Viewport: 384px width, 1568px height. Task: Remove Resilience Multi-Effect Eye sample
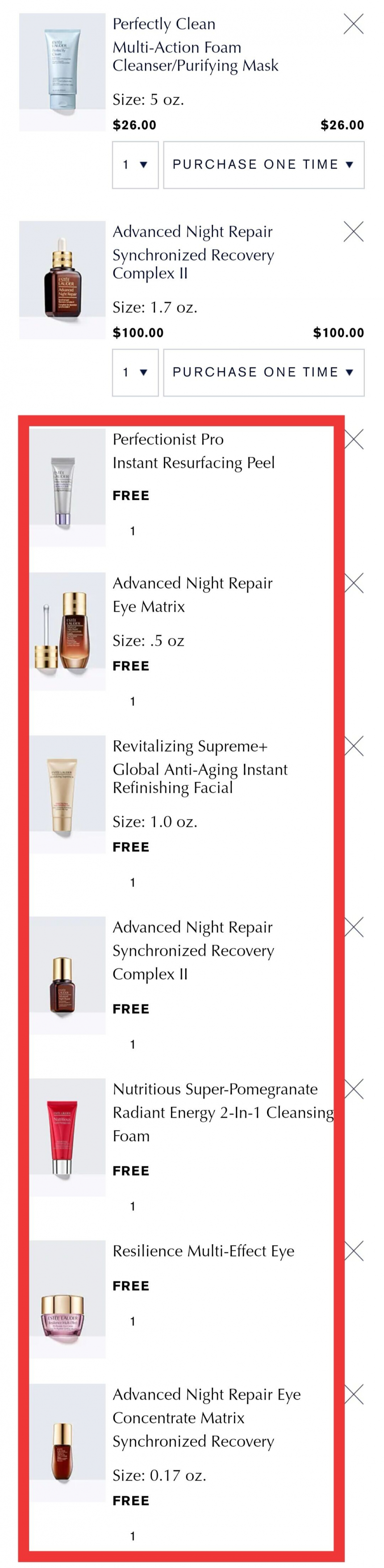354,1251
